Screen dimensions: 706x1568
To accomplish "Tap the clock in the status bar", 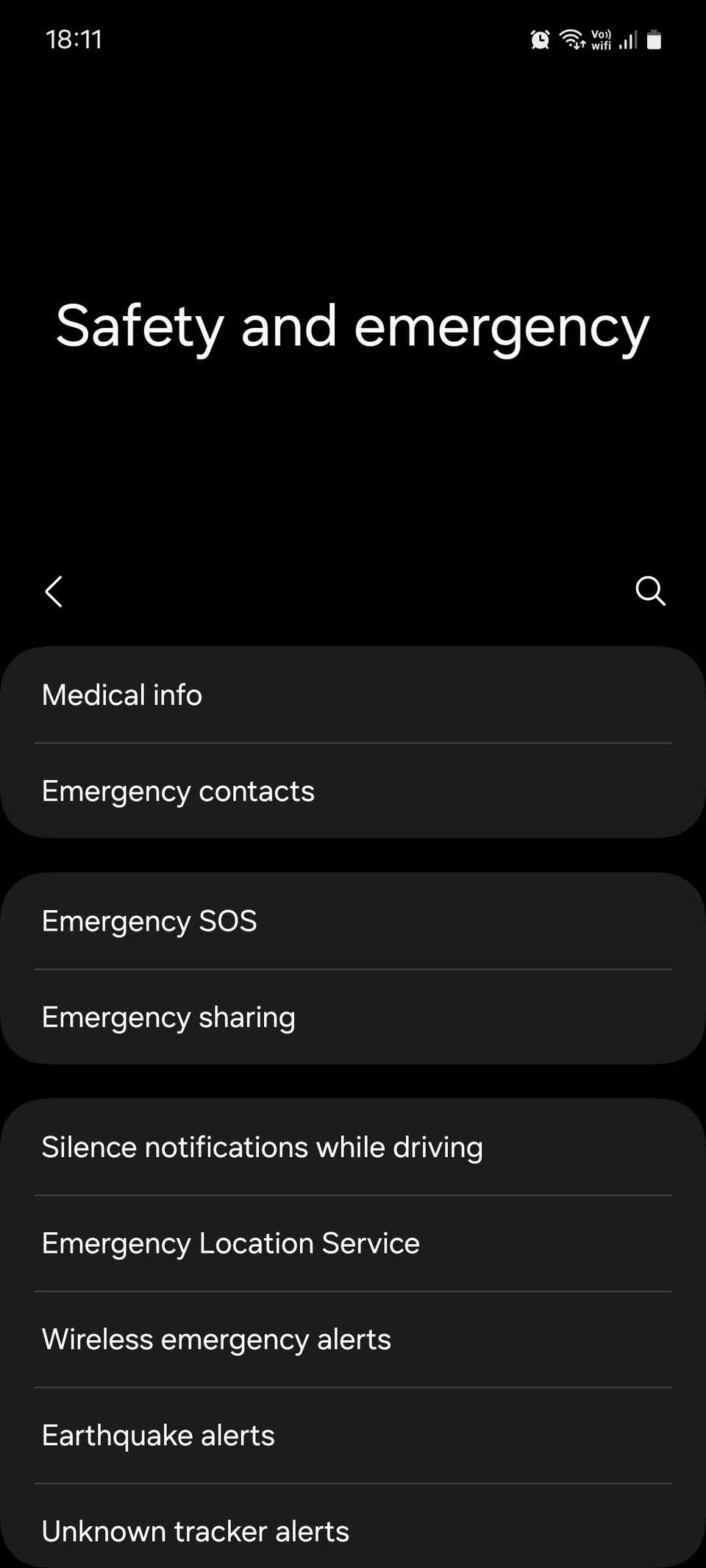I will click(74, 39).
